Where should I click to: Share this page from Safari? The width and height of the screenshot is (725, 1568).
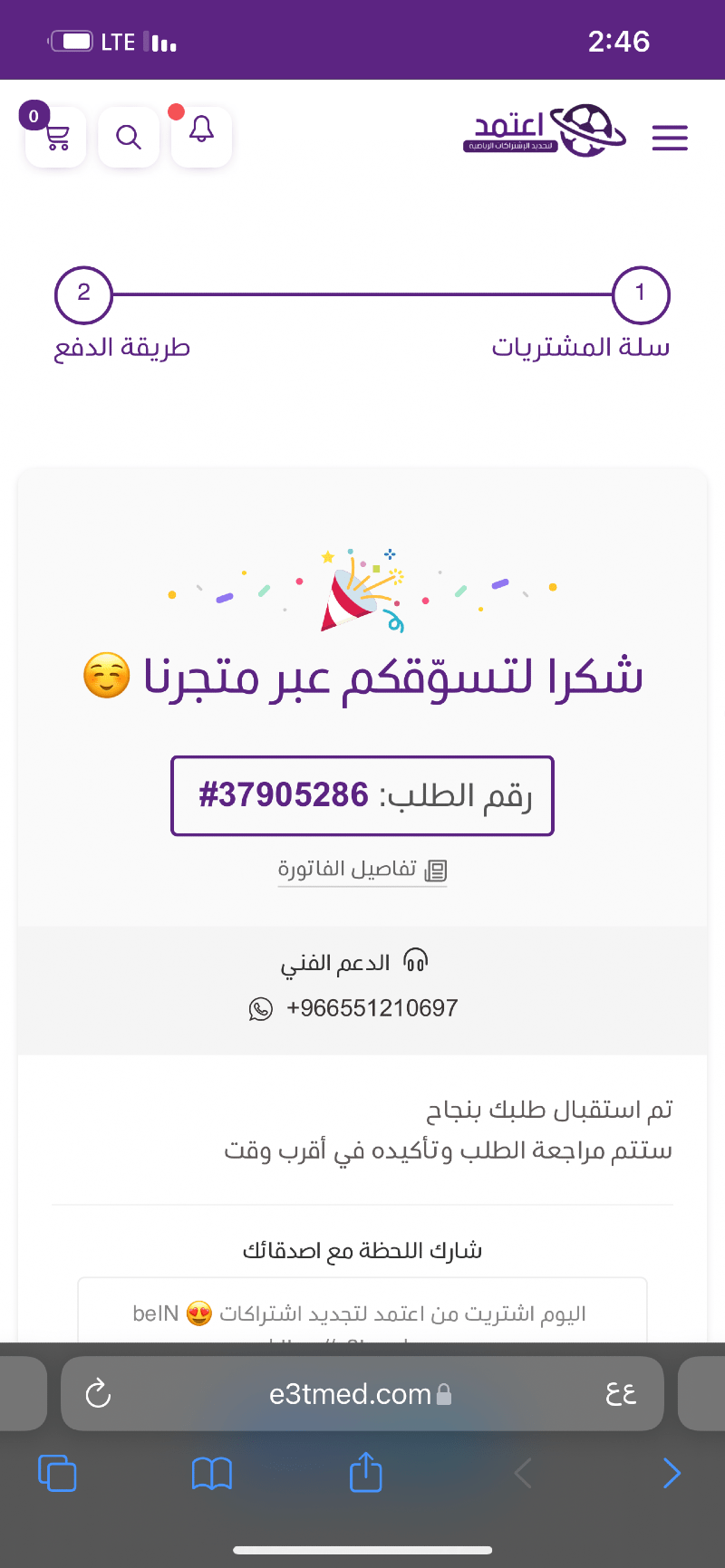(x=366, y=1471)
